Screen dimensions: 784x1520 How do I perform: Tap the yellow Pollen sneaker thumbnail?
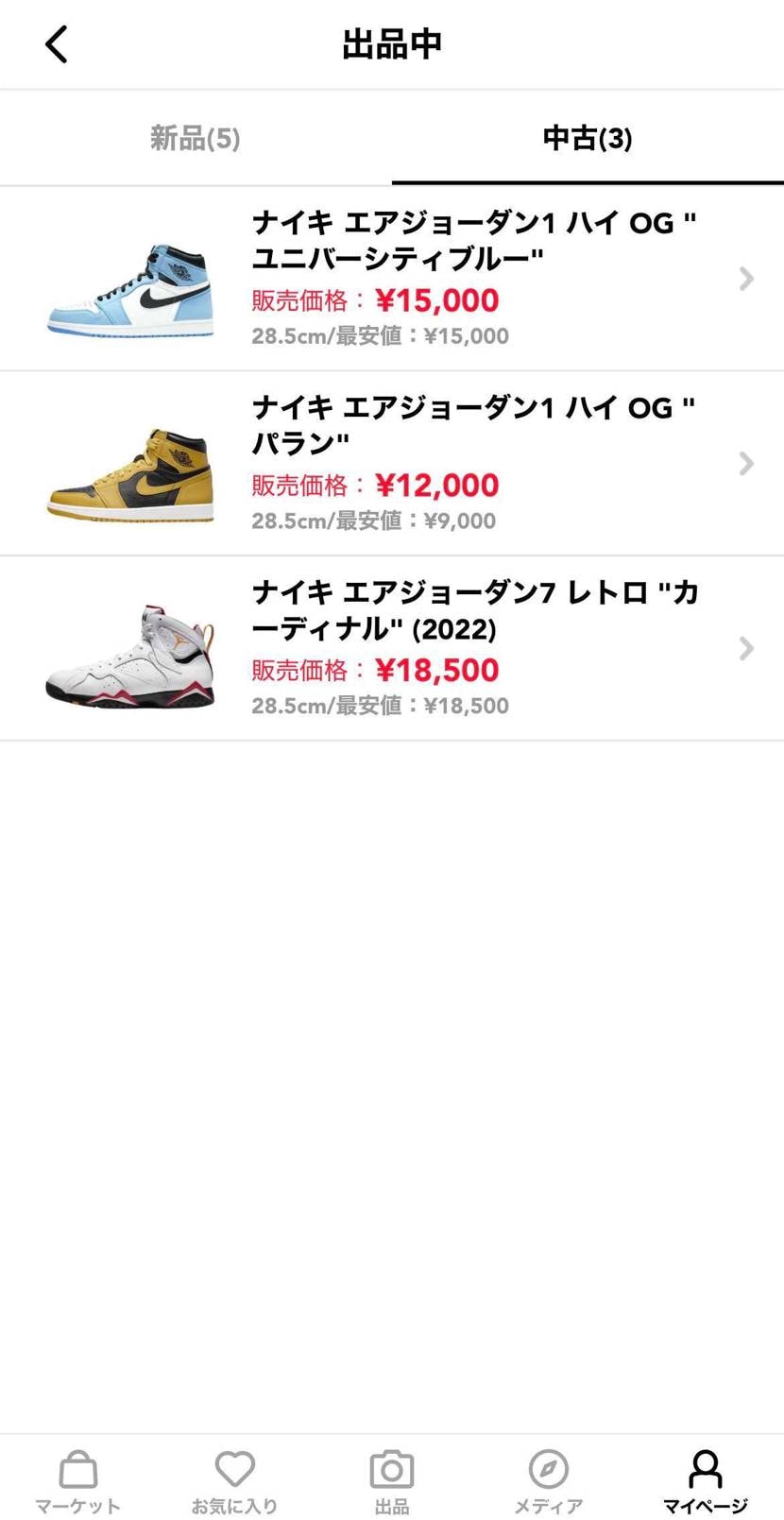pos(130,464)
